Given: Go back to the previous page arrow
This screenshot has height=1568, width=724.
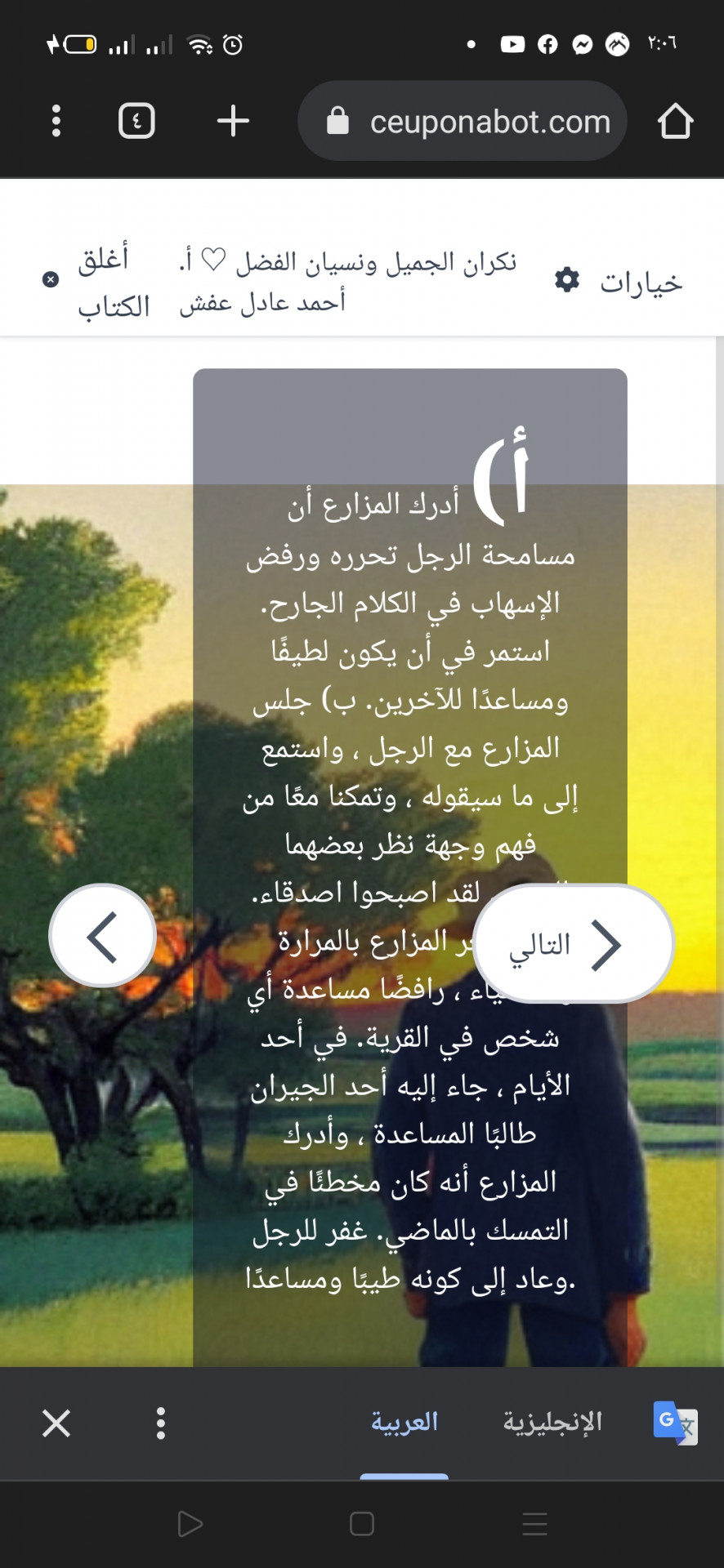Looking at the screenshot, I should [x=103, y=936].
